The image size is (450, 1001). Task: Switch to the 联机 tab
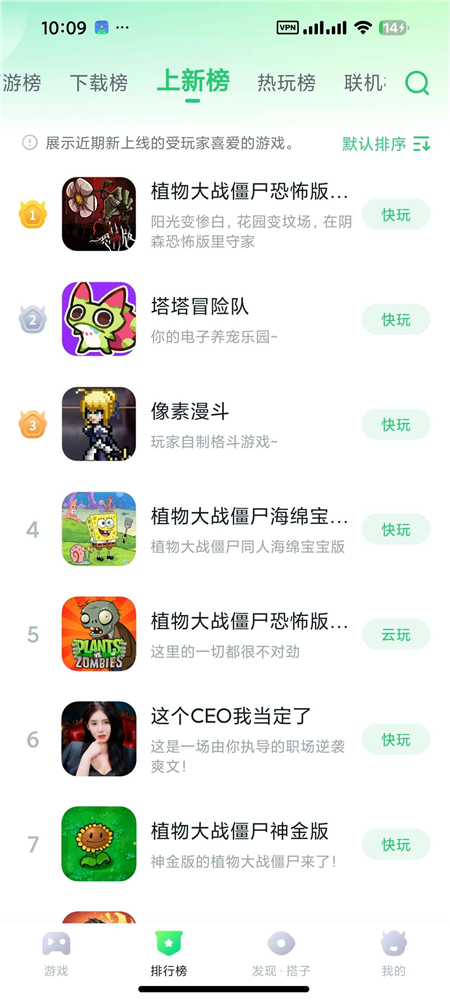click(x=364, y=83)
